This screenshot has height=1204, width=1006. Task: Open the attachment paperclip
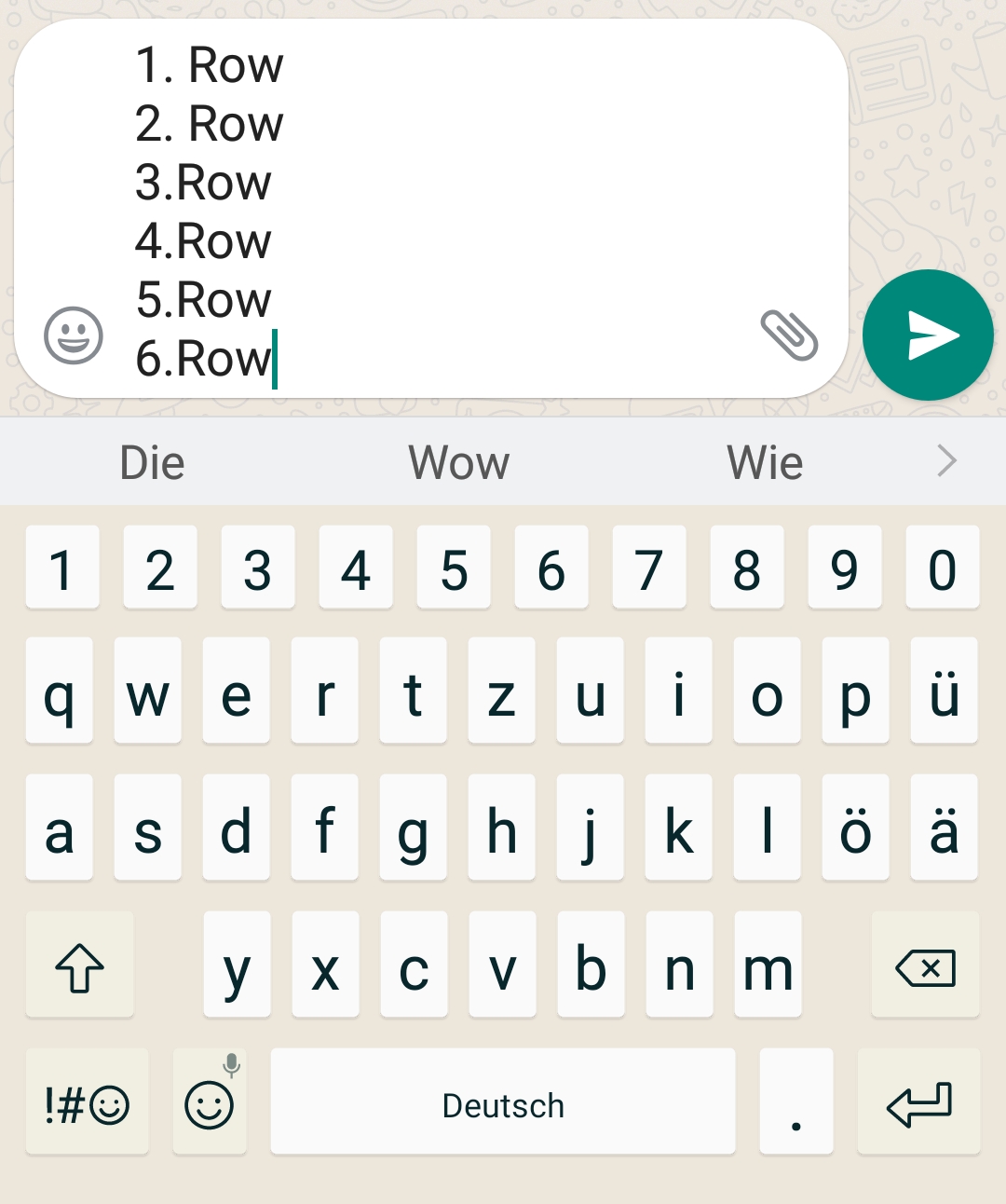[x=789, y=335]
